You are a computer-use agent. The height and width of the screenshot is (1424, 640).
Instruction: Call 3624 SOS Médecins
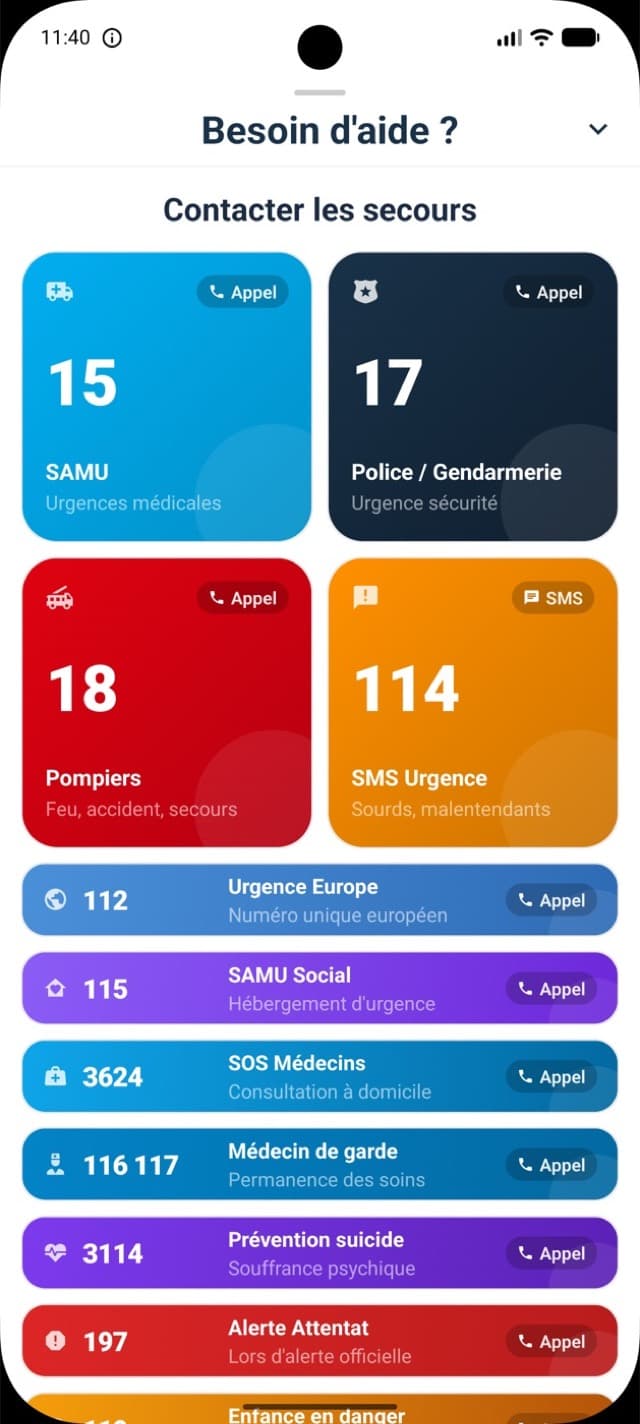[x=320, y=1076]
